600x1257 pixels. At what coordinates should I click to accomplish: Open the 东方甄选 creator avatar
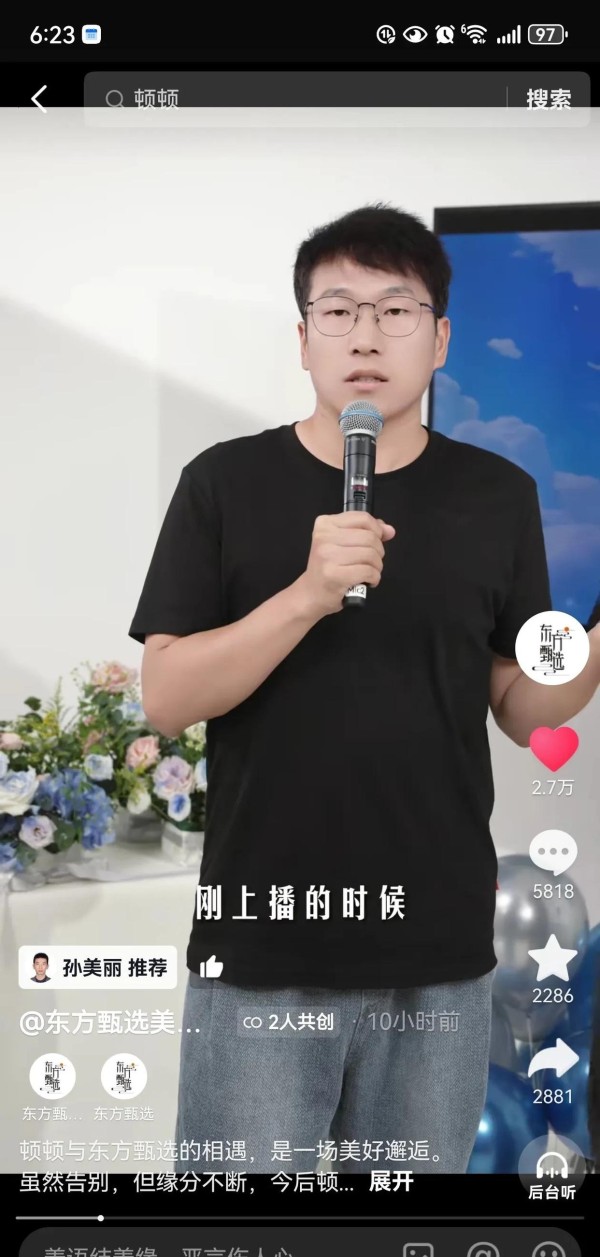point(552,647)
